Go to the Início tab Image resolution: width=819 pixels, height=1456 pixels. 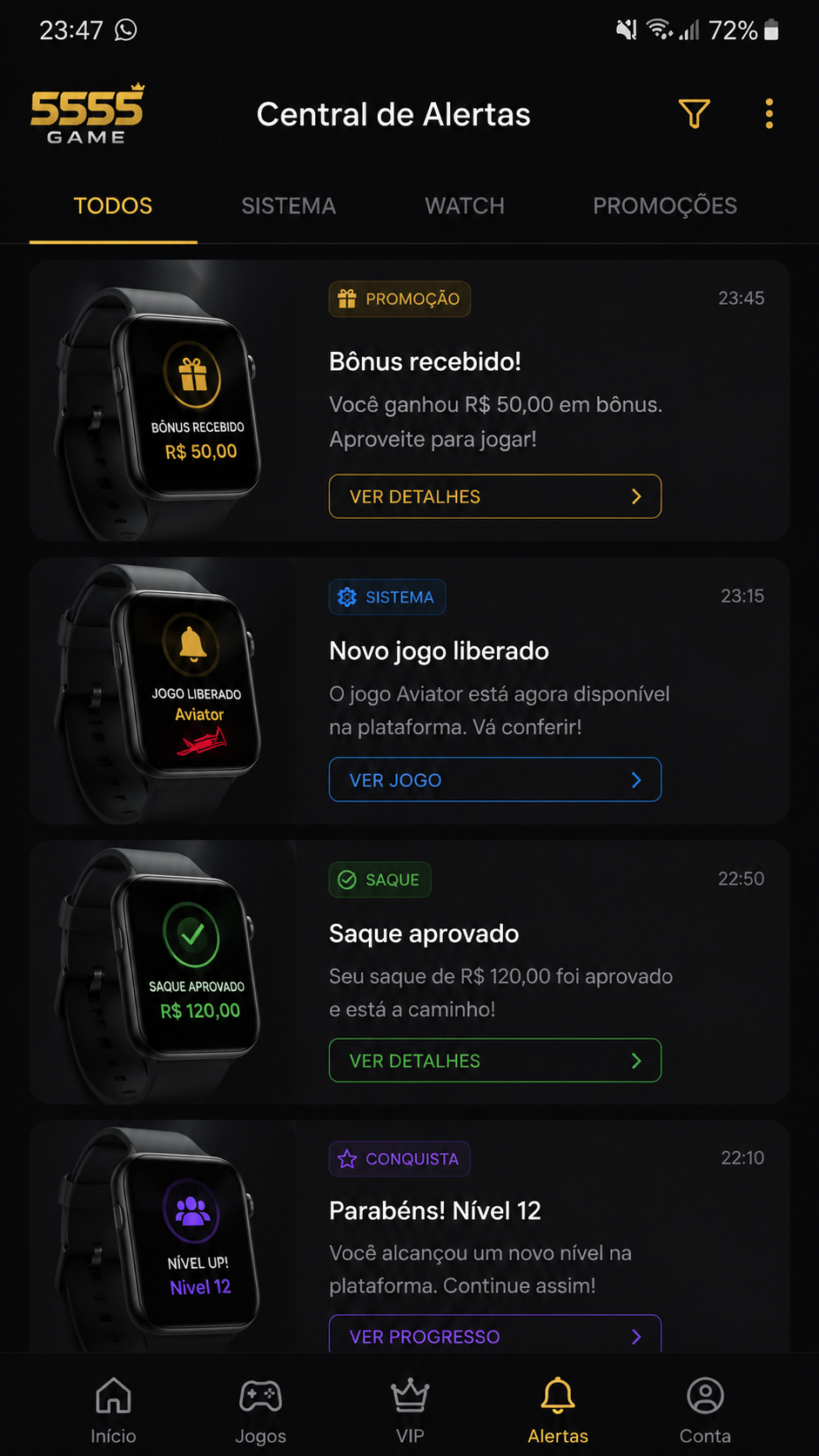(x=113, y=1410)
